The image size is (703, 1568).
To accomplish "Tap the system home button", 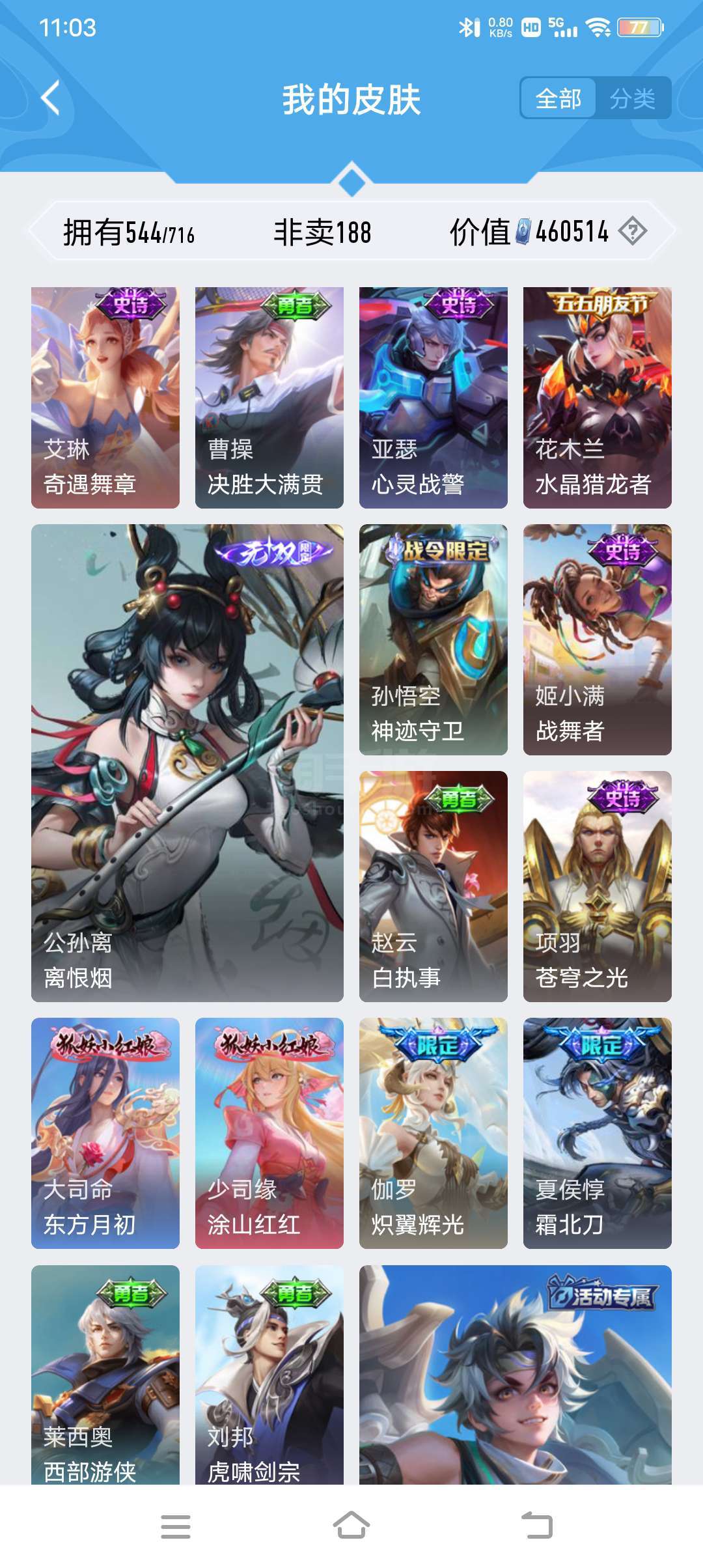I will pos(351,1526).
